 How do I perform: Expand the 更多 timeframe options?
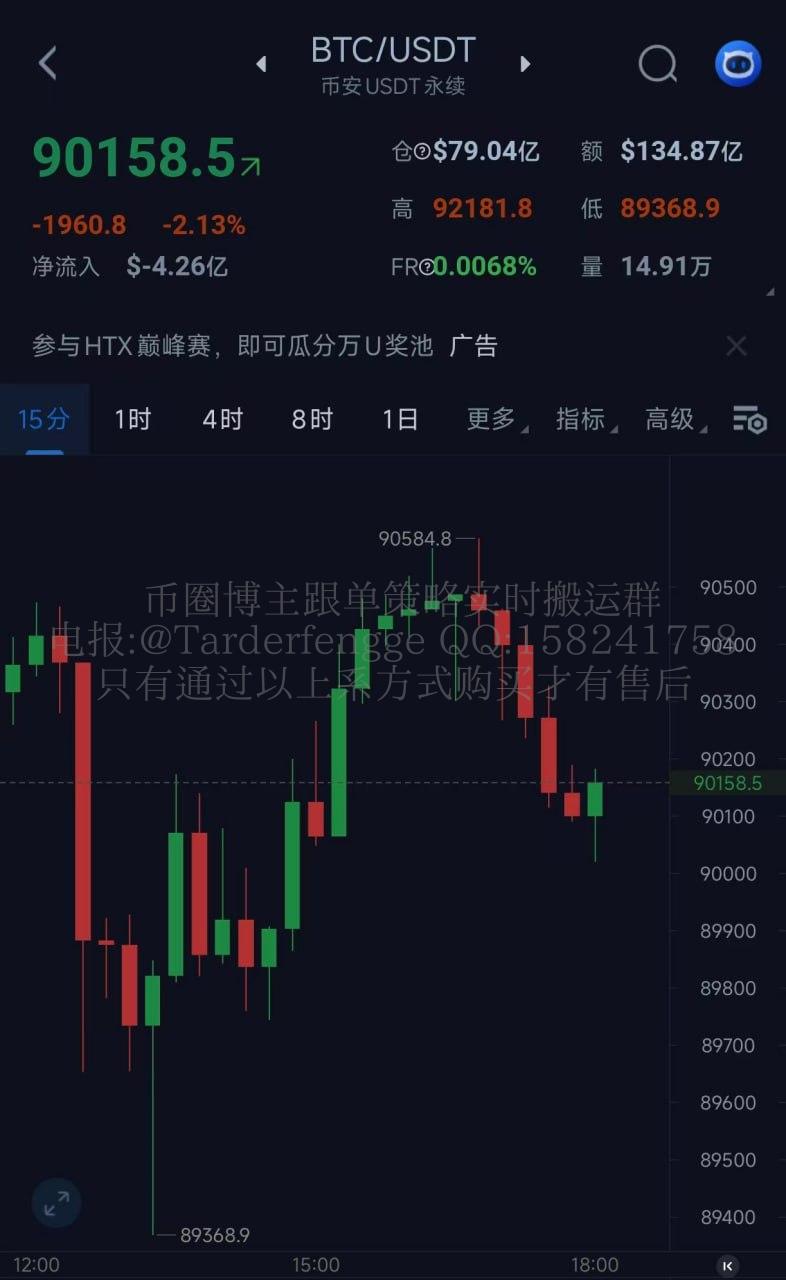[491, 419]
